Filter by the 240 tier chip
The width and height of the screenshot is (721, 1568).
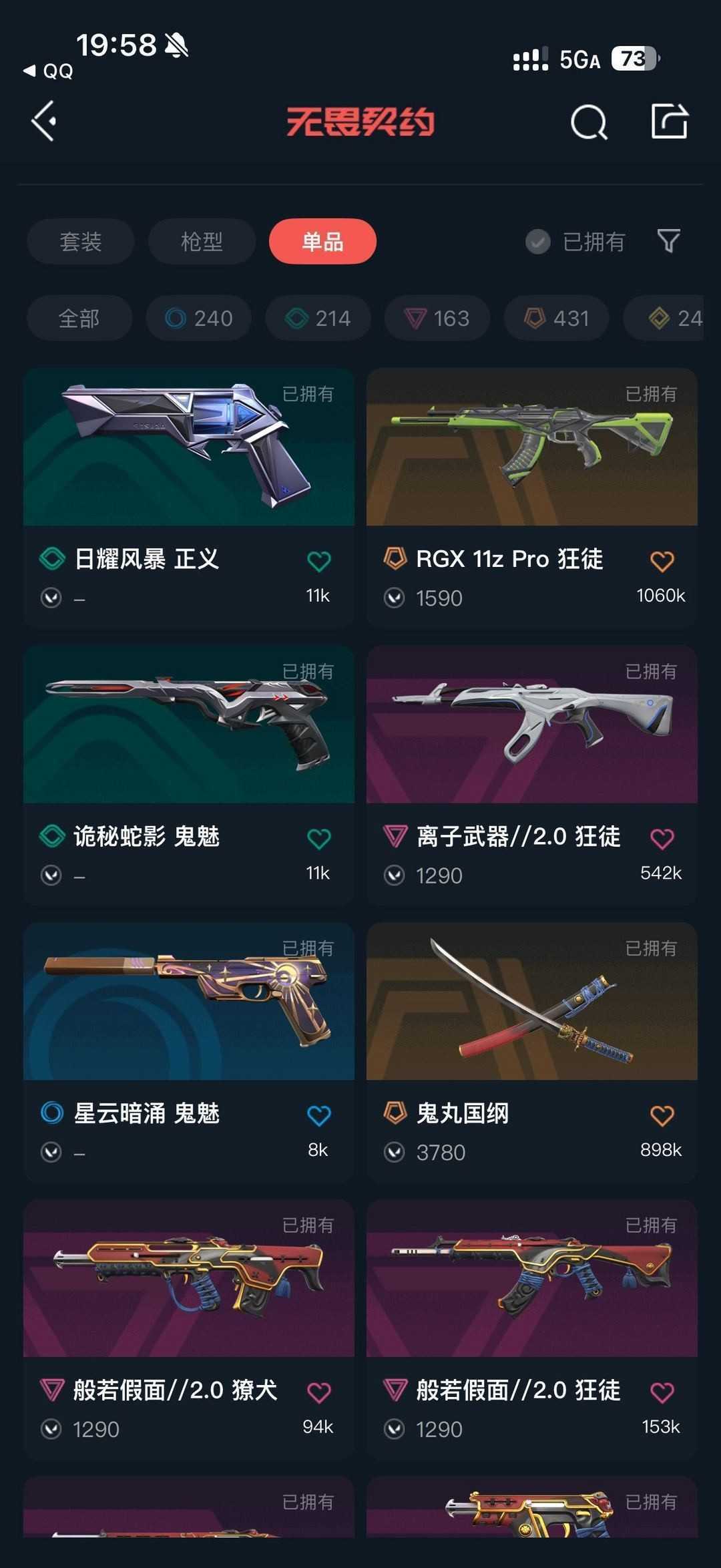click(199, 318)
